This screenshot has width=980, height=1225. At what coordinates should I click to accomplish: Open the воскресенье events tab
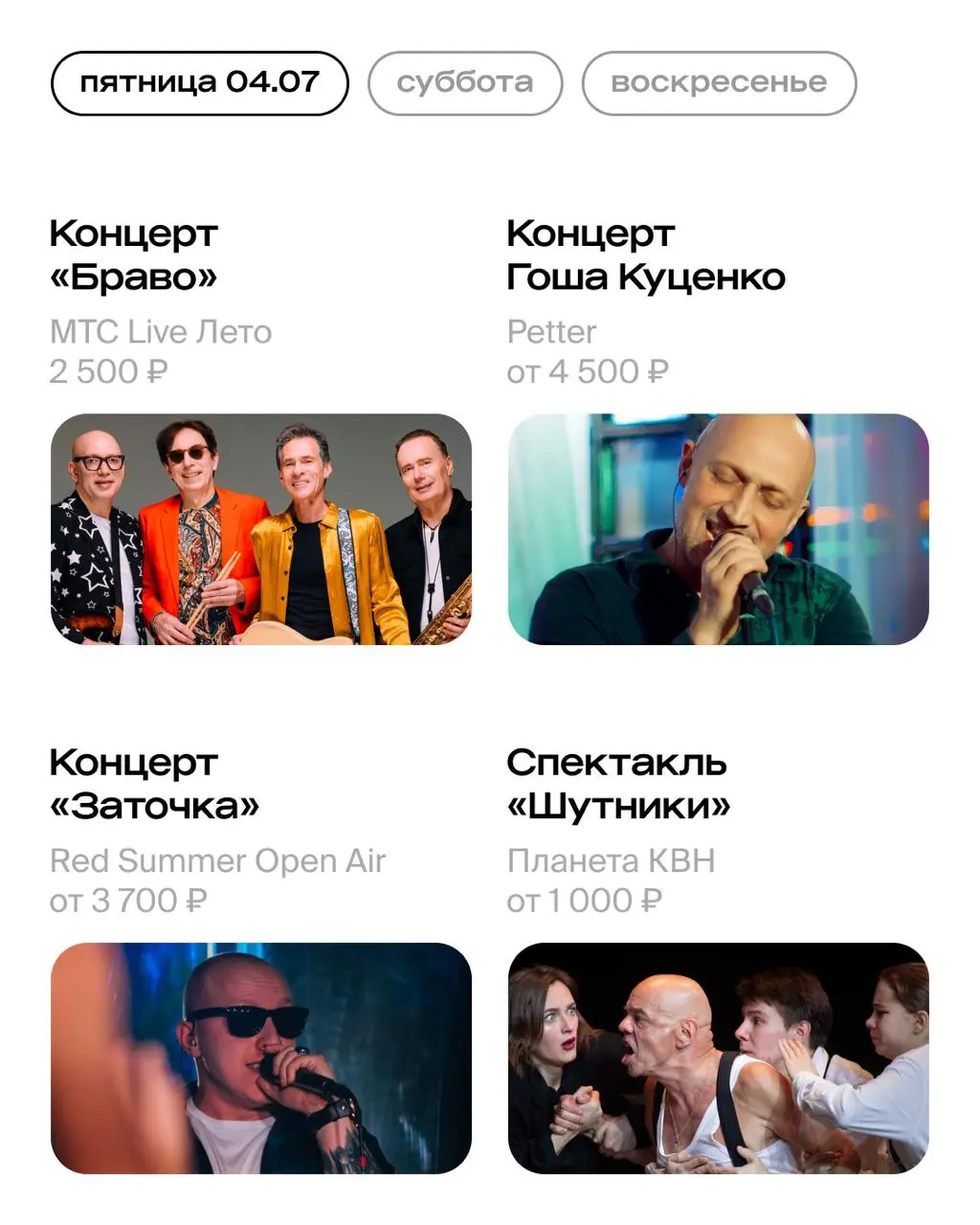[x=719, y=82]
